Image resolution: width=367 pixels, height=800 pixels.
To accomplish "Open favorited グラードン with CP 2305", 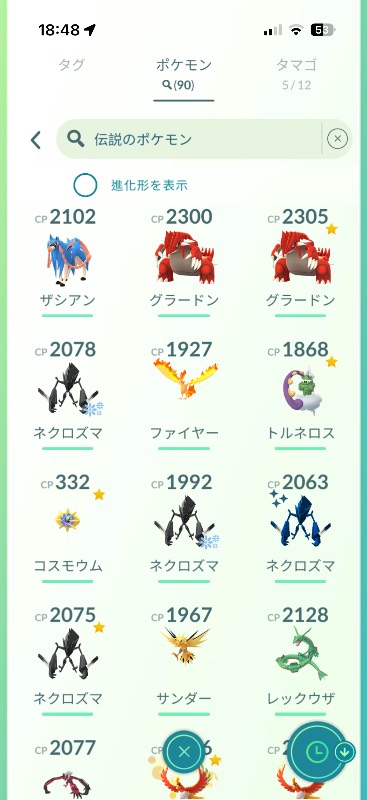I will coord(300,262).
